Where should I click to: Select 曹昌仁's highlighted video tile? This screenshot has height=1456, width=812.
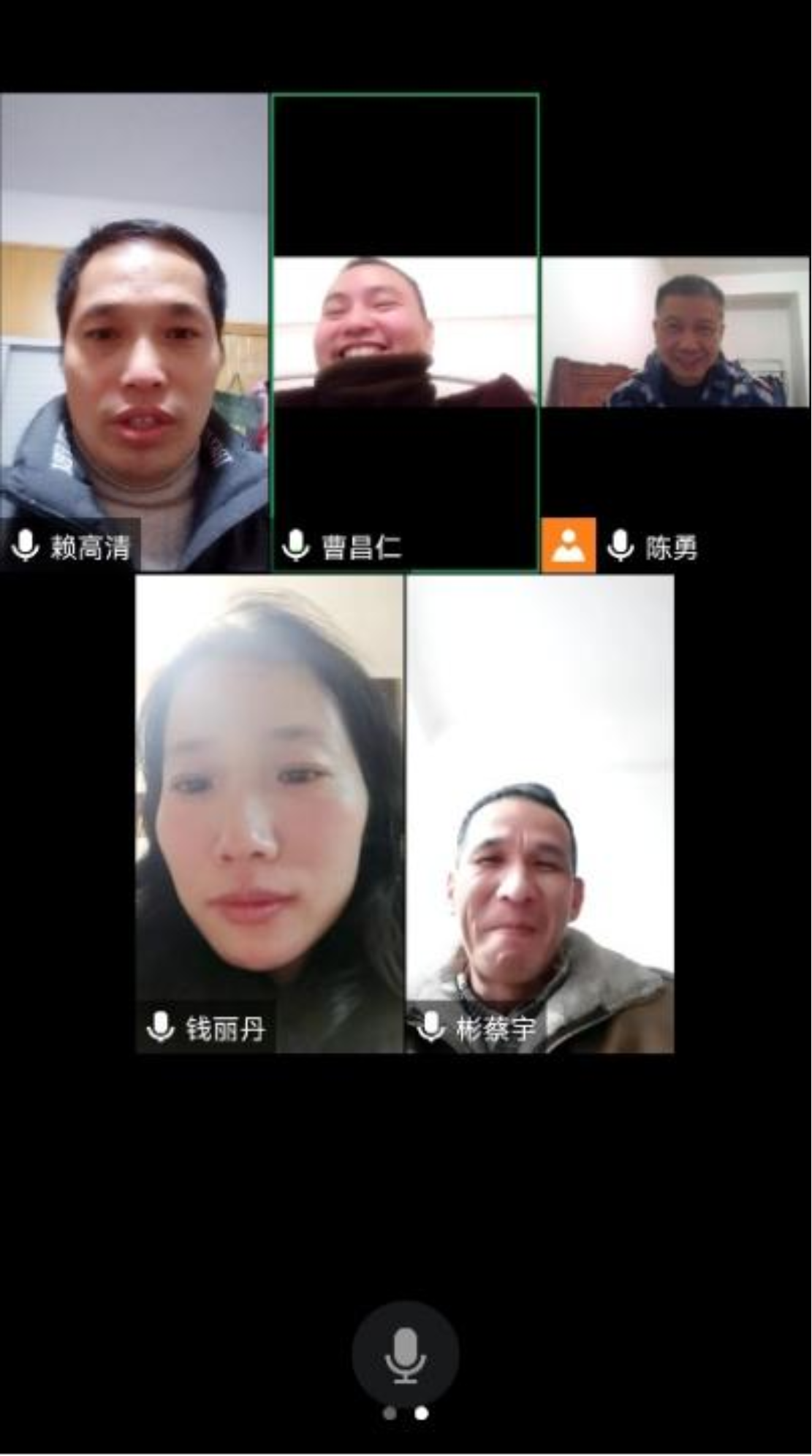coord(404,329)
